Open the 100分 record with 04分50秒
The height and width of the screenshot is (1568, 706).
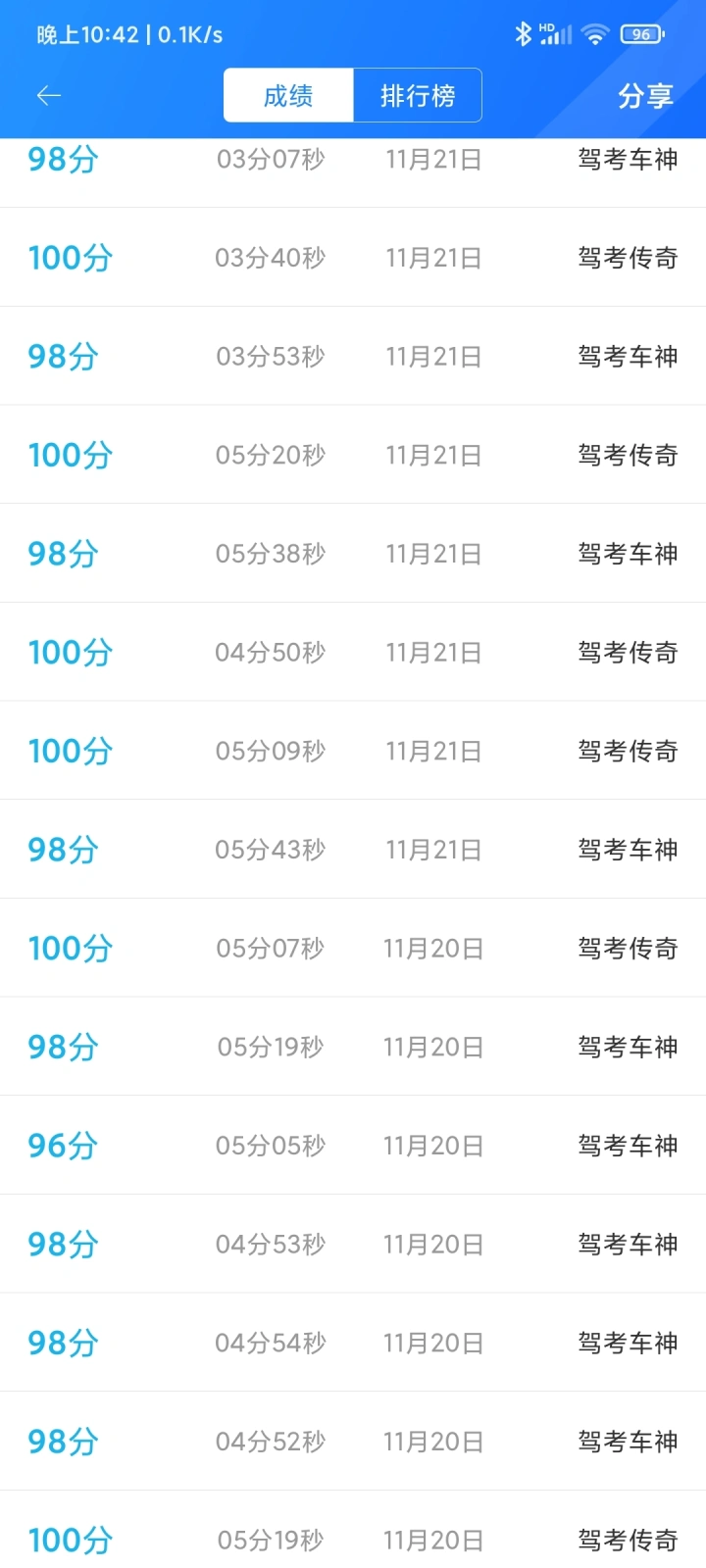click(353, 652)
